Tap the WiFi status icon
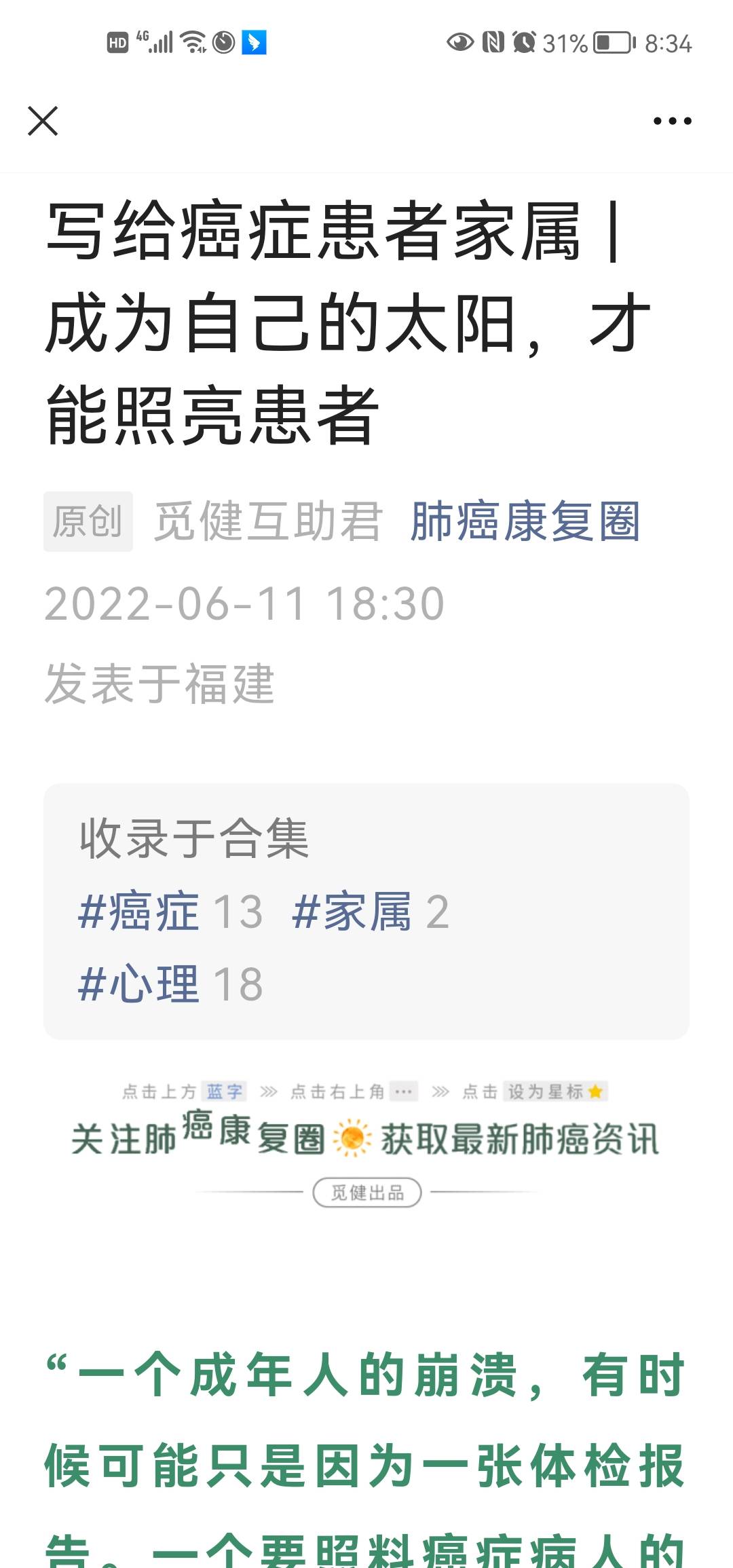The width and height of the screenshot is (733, 1568). [194, 42]
